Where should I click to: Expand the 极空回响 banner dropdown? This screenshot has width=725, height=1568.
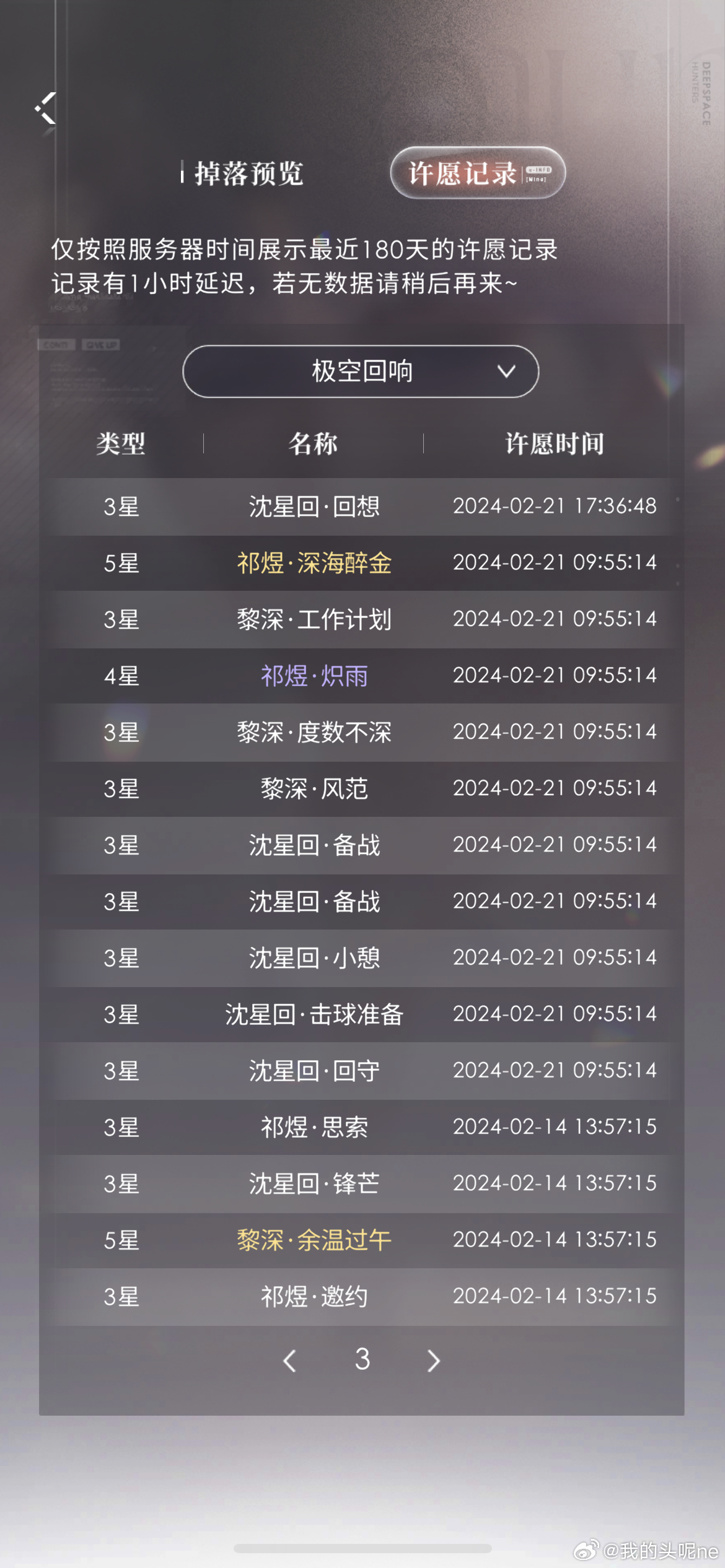361,372
